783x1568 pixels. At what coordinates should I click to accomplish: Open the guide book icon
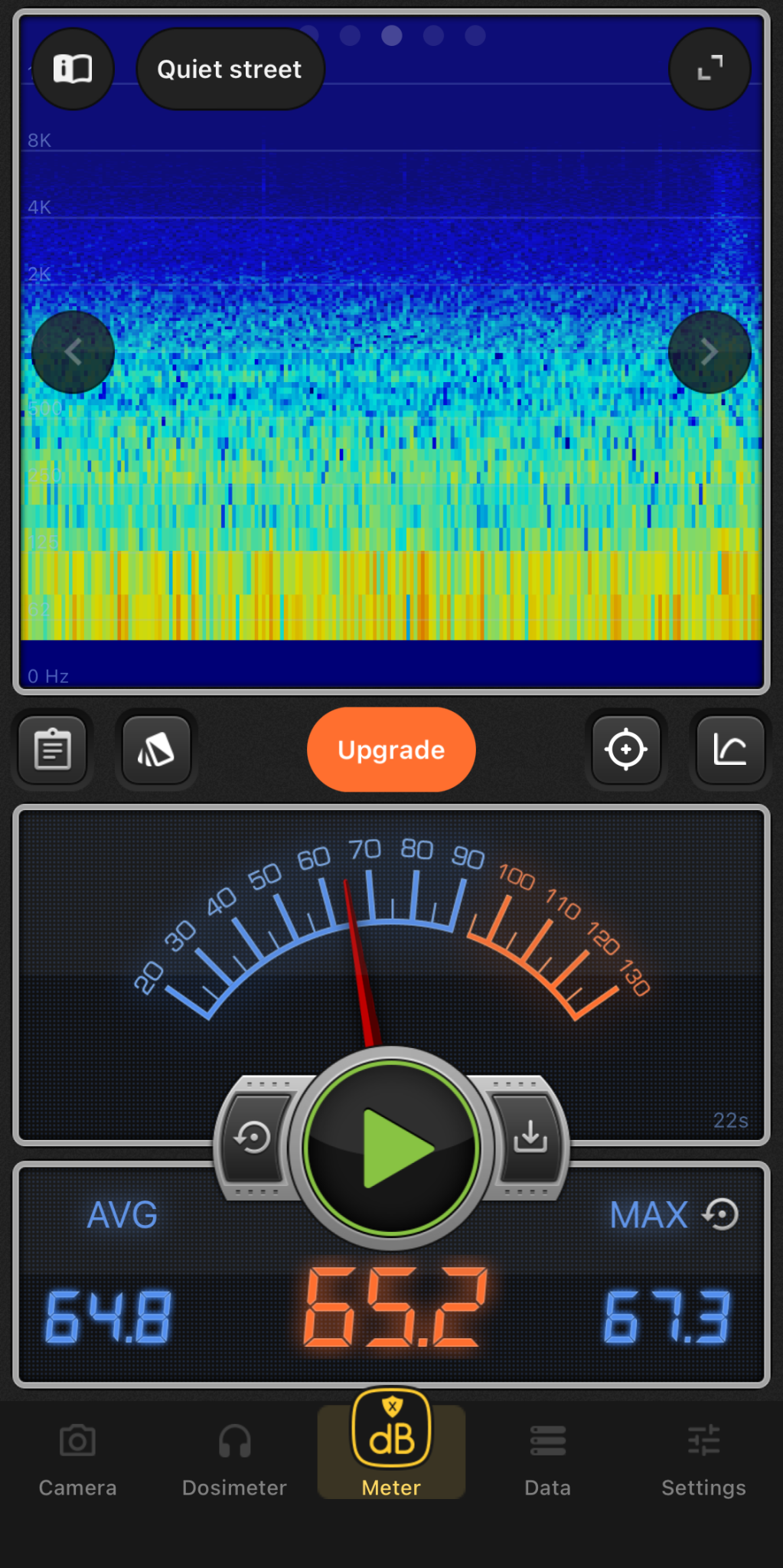coord(73,69)
